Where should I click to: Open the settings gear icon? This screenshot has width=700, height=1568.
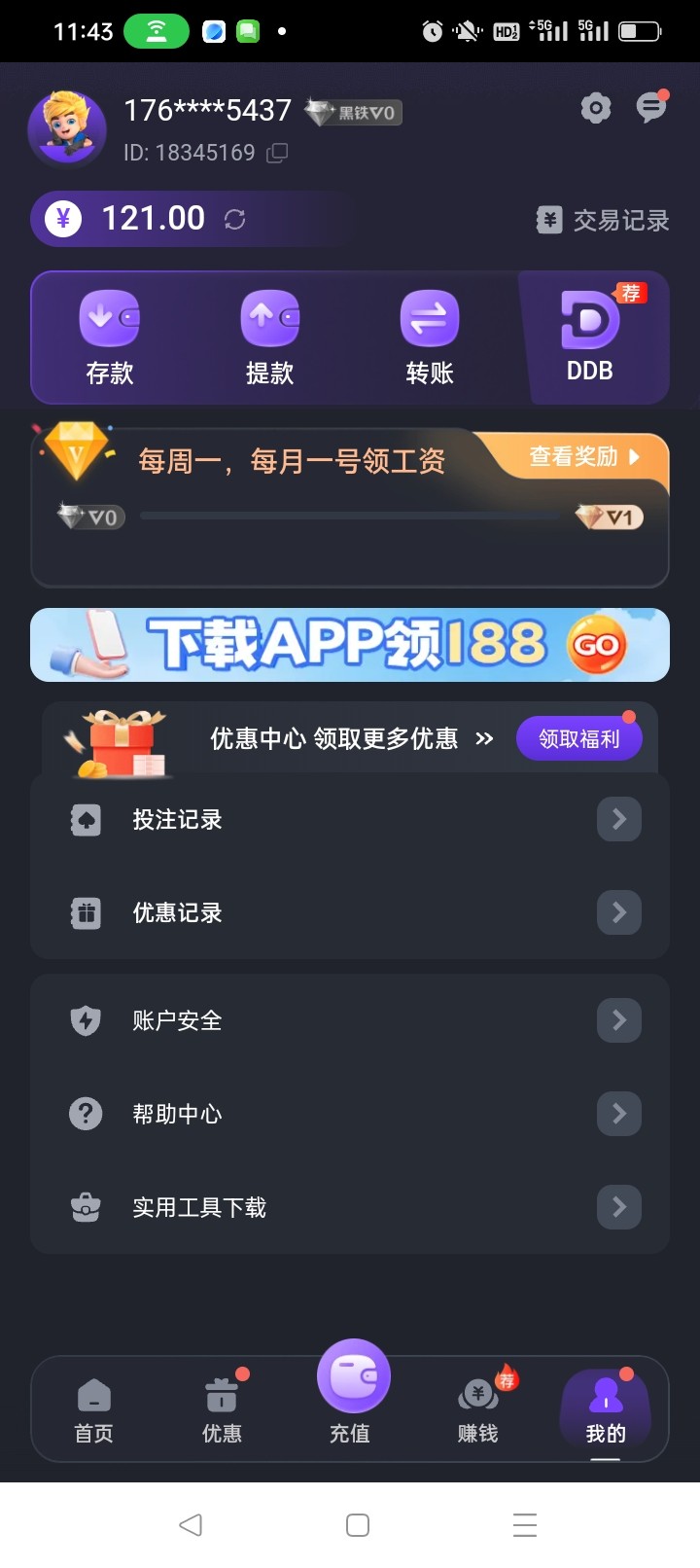pyautogui.click(x=595, y=108)
